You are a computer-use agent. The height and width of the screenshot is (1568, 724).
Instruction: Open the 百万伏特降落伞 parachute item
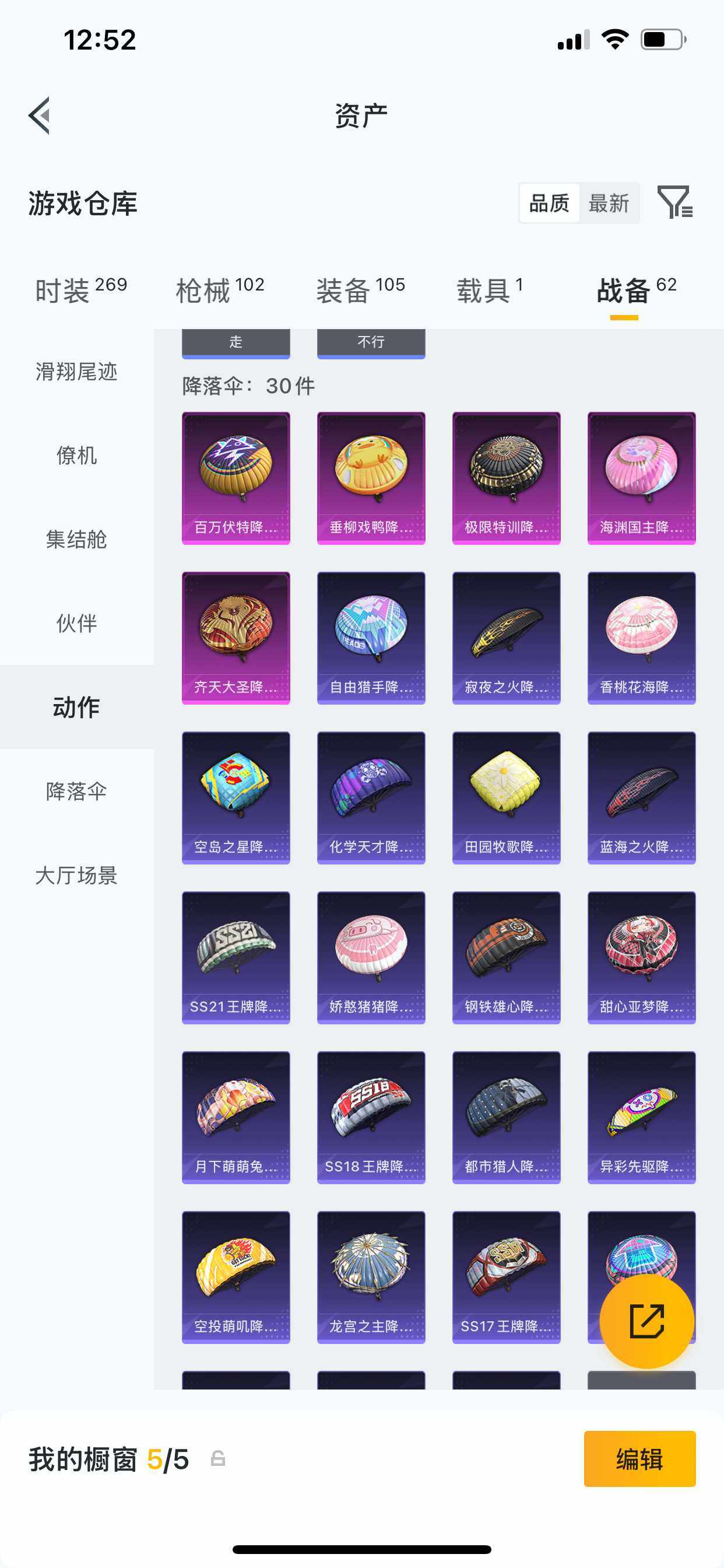point(236,477)
